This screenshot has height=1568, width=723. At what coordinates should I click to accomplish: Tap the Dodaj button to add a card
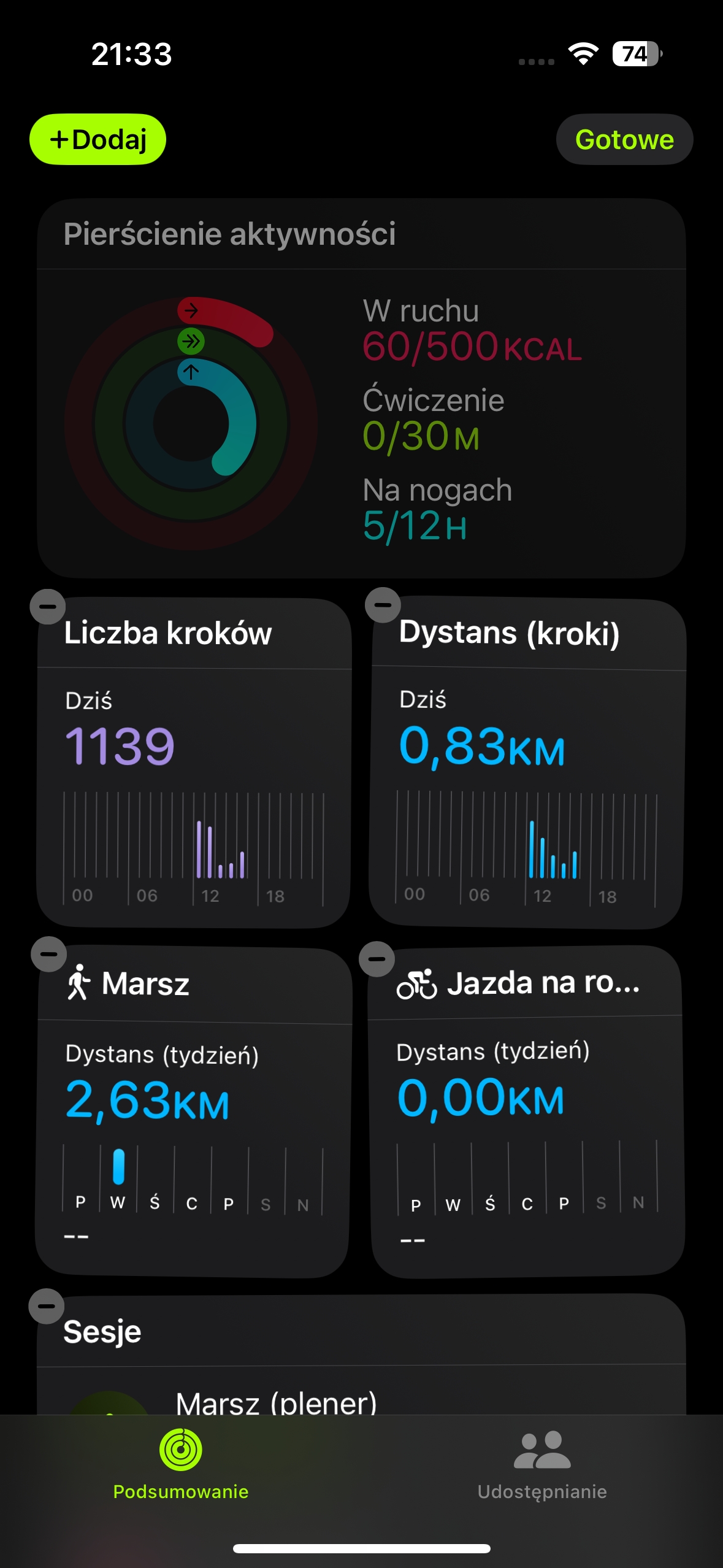(x=98, y=139)
